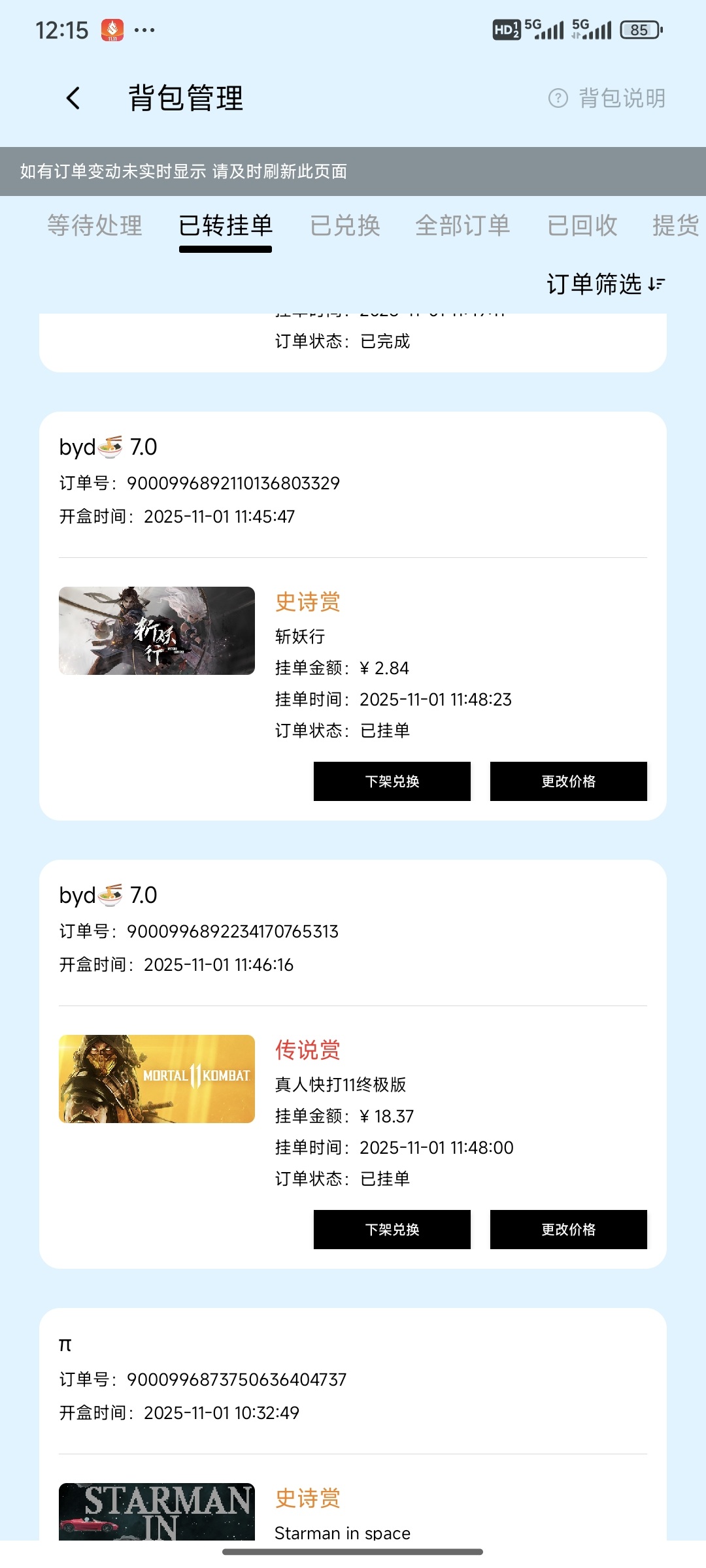The image size is (706, 1568).
Task: Open the 全部订单 tab
Action: (x=463, y=225)
